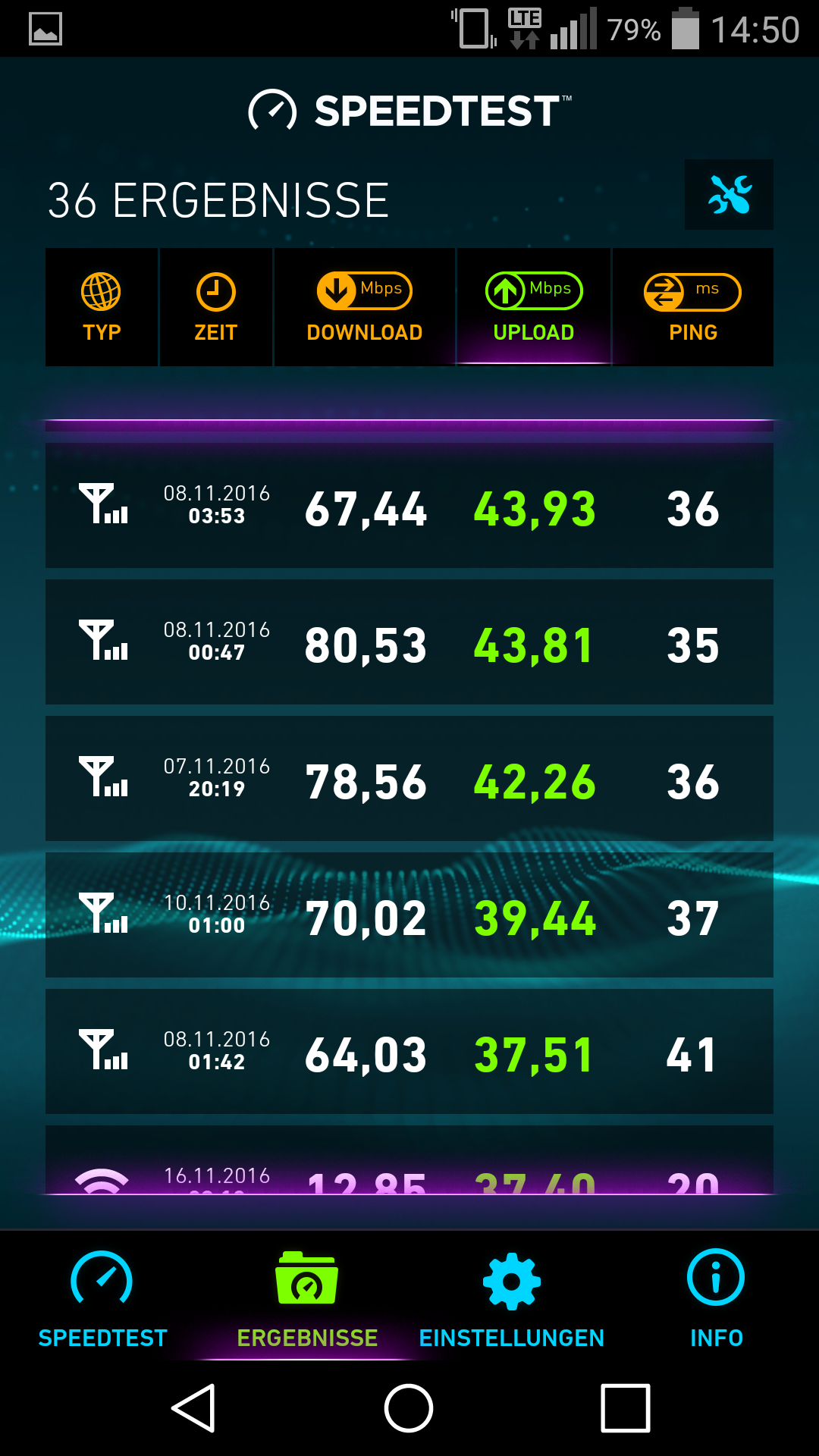The image size is (819, 1456).
Task: Open the tools wrench icon
Action: (x=729, y=195)
